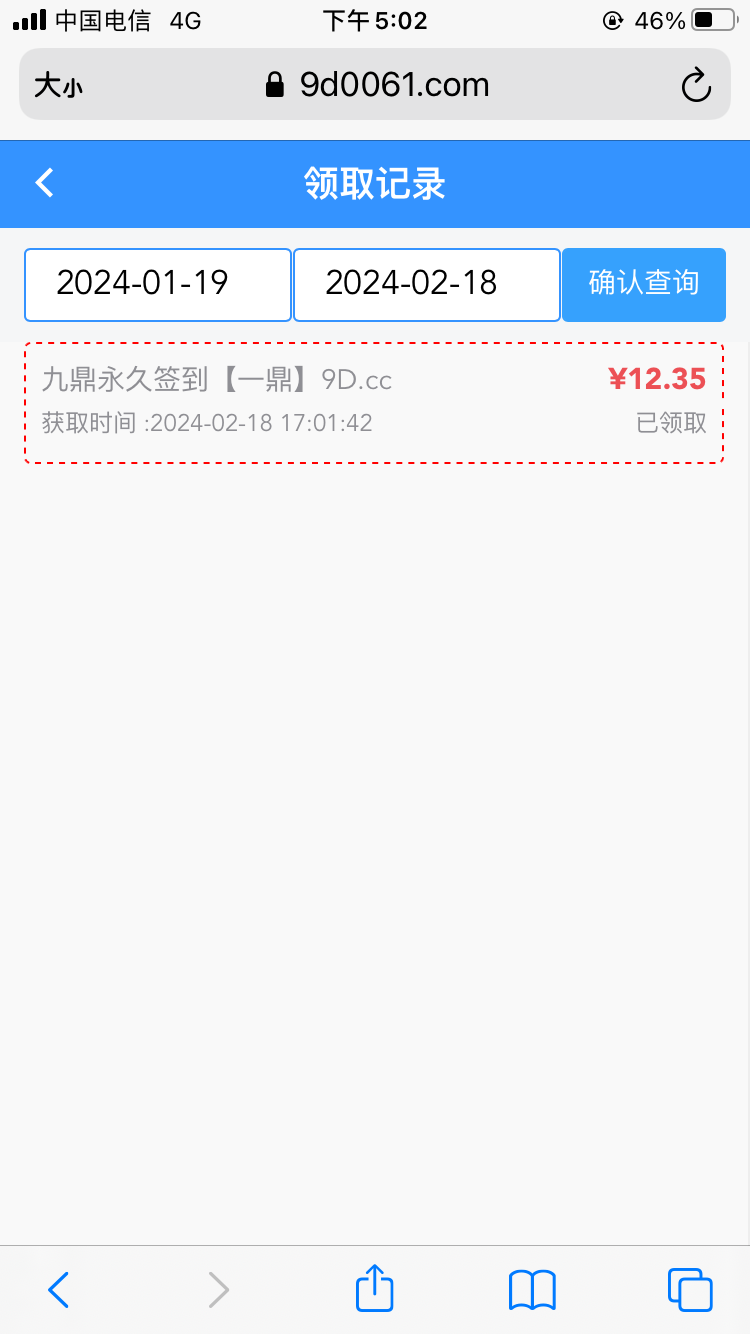750x1334 pixels.
Task: Tap the Share icon in Safari toolbar
Action: [373, 1290]
